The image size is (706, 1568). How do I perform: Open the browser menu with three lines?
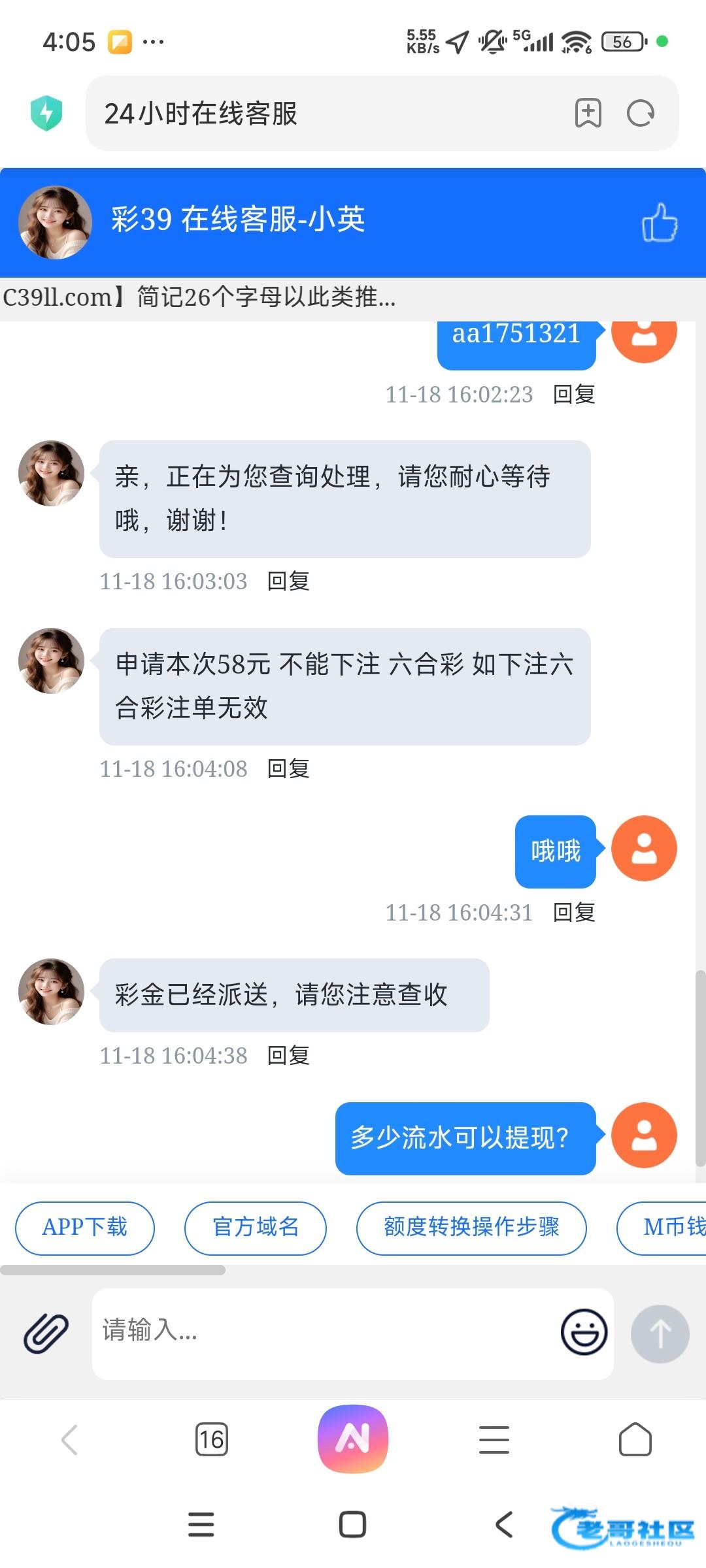point(494,1439)
